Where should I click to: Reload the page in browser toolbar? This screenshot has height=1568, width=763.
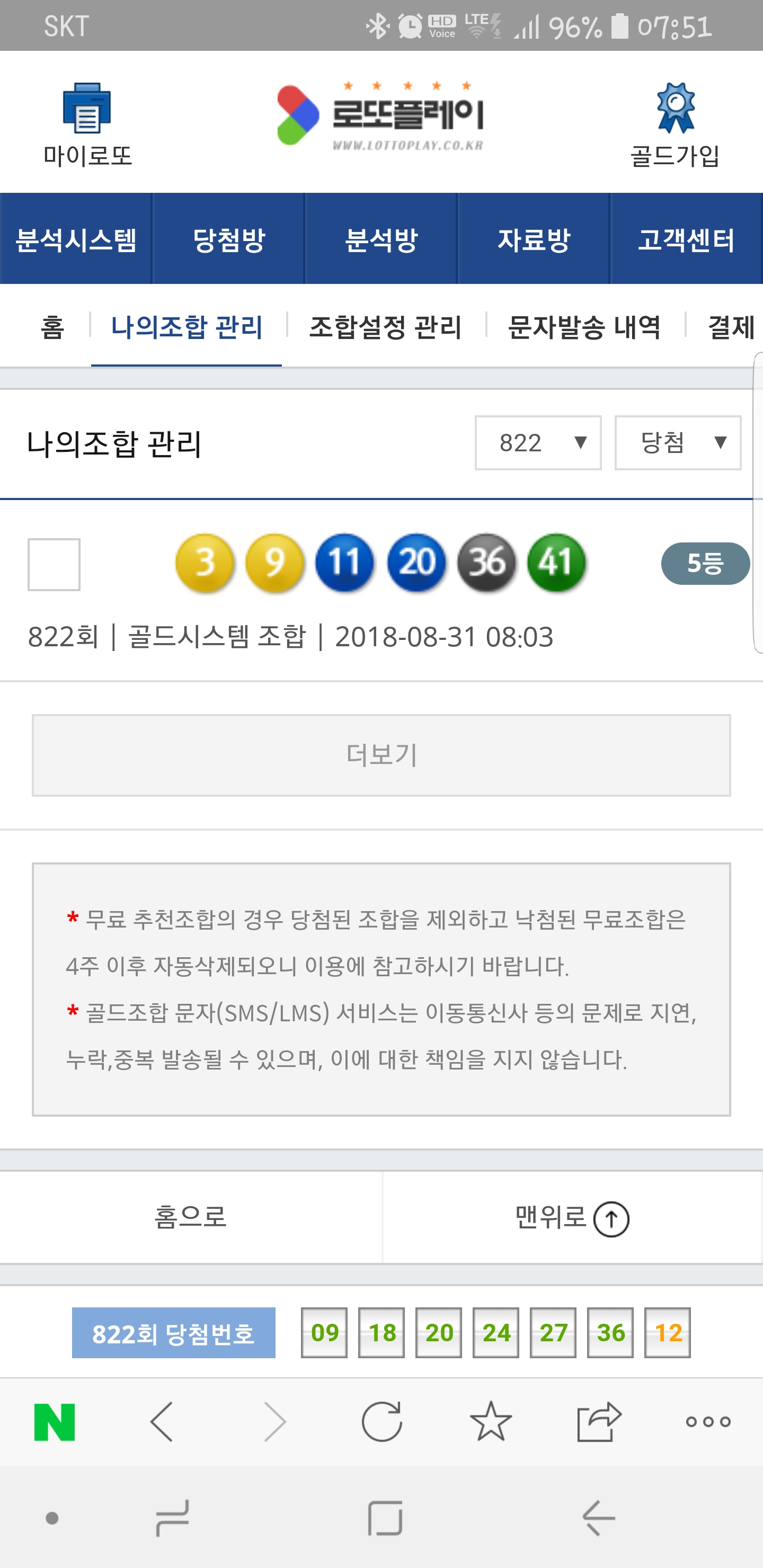click(x=382, y=1422)
